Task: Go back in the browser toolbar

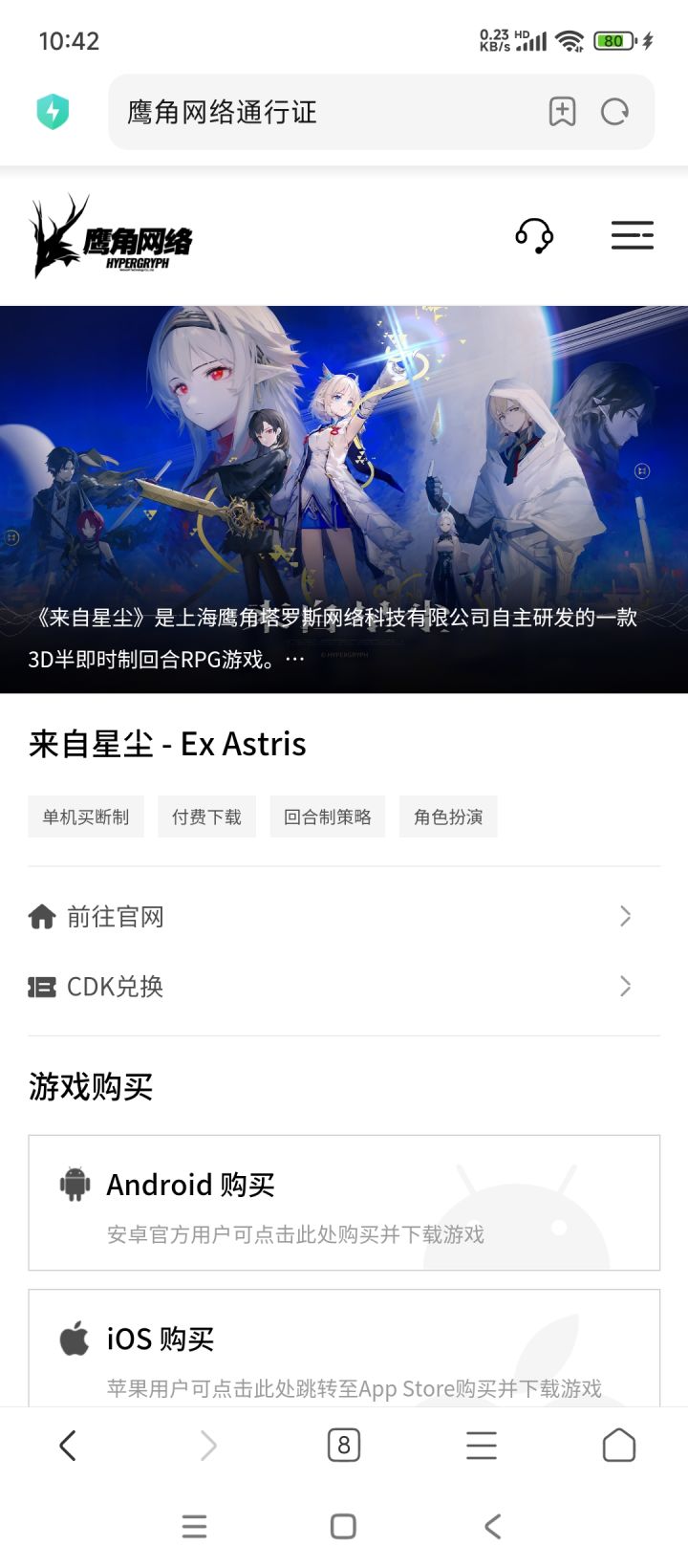Action: tap(68, 1446)
